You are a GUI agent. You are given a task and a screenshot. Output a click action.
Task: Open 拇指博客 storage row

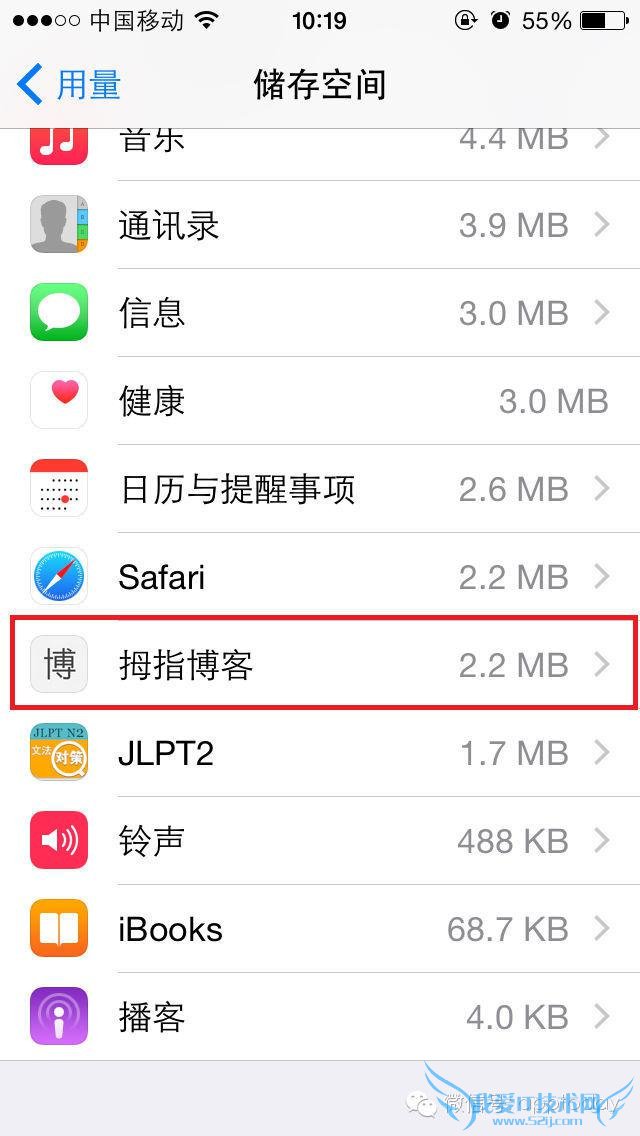coord(320,665)
